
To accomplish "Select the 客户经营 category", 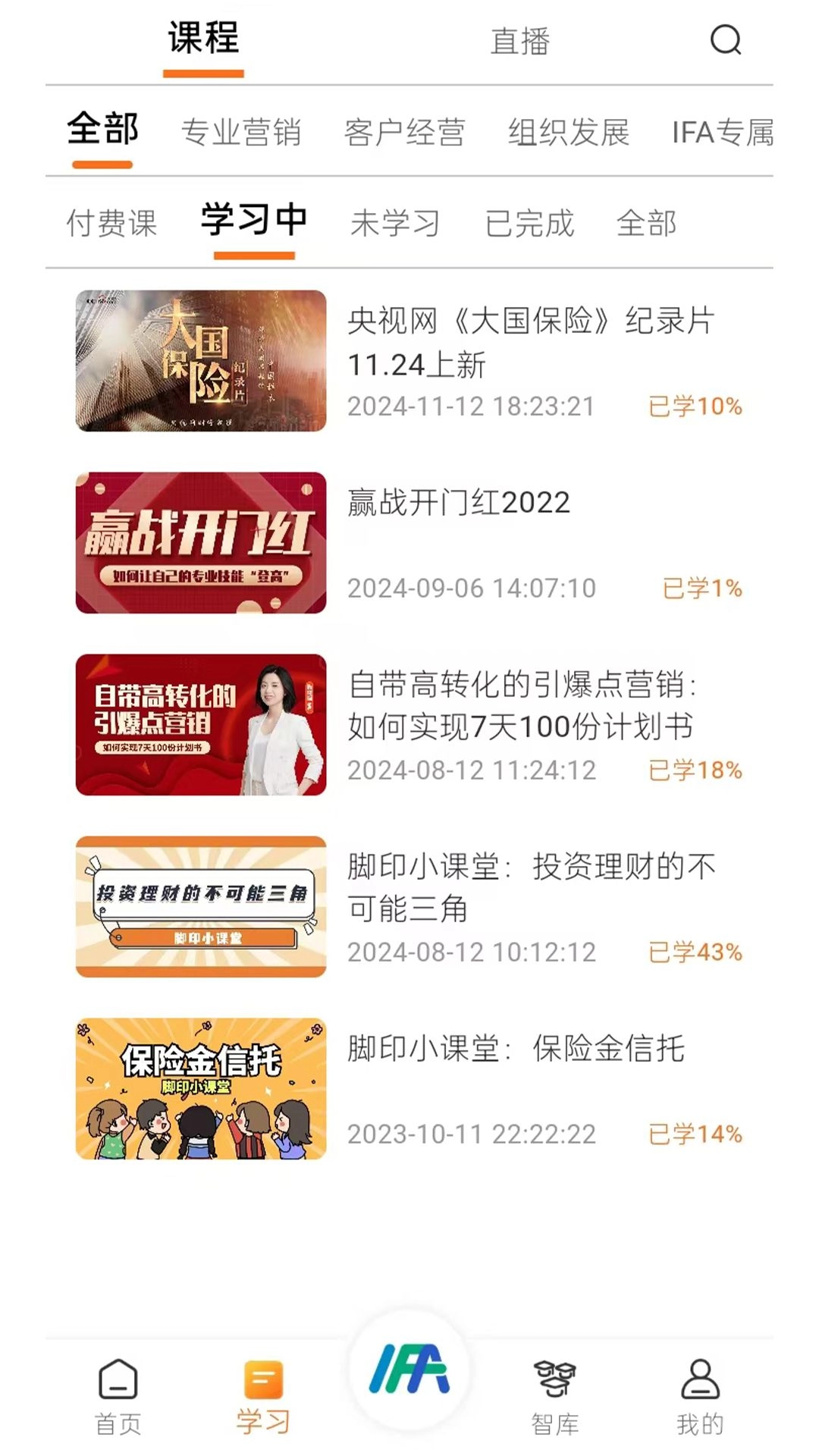I will (404, 132).
